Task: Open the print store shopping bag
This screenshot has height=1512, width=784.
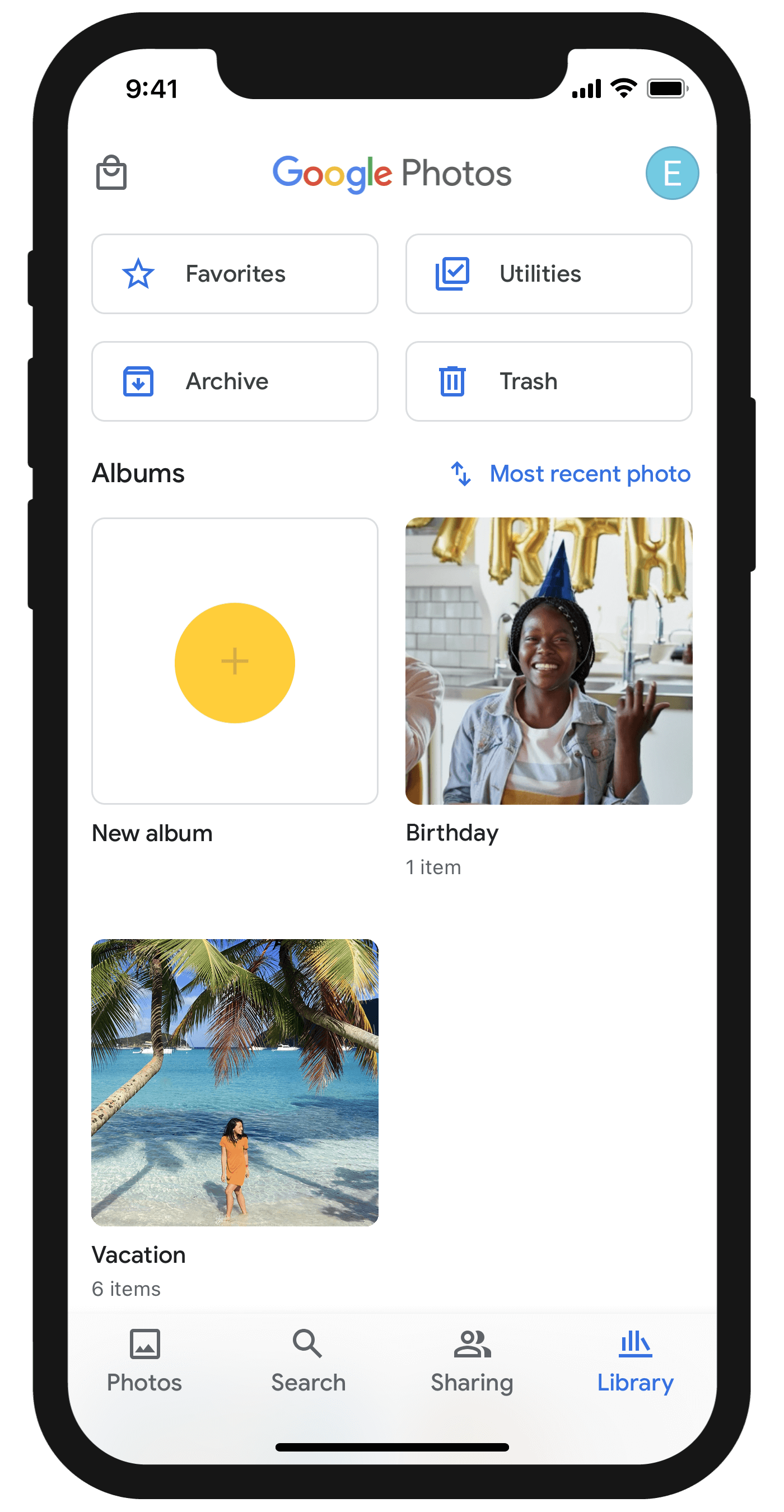Action: pos(111,173)
